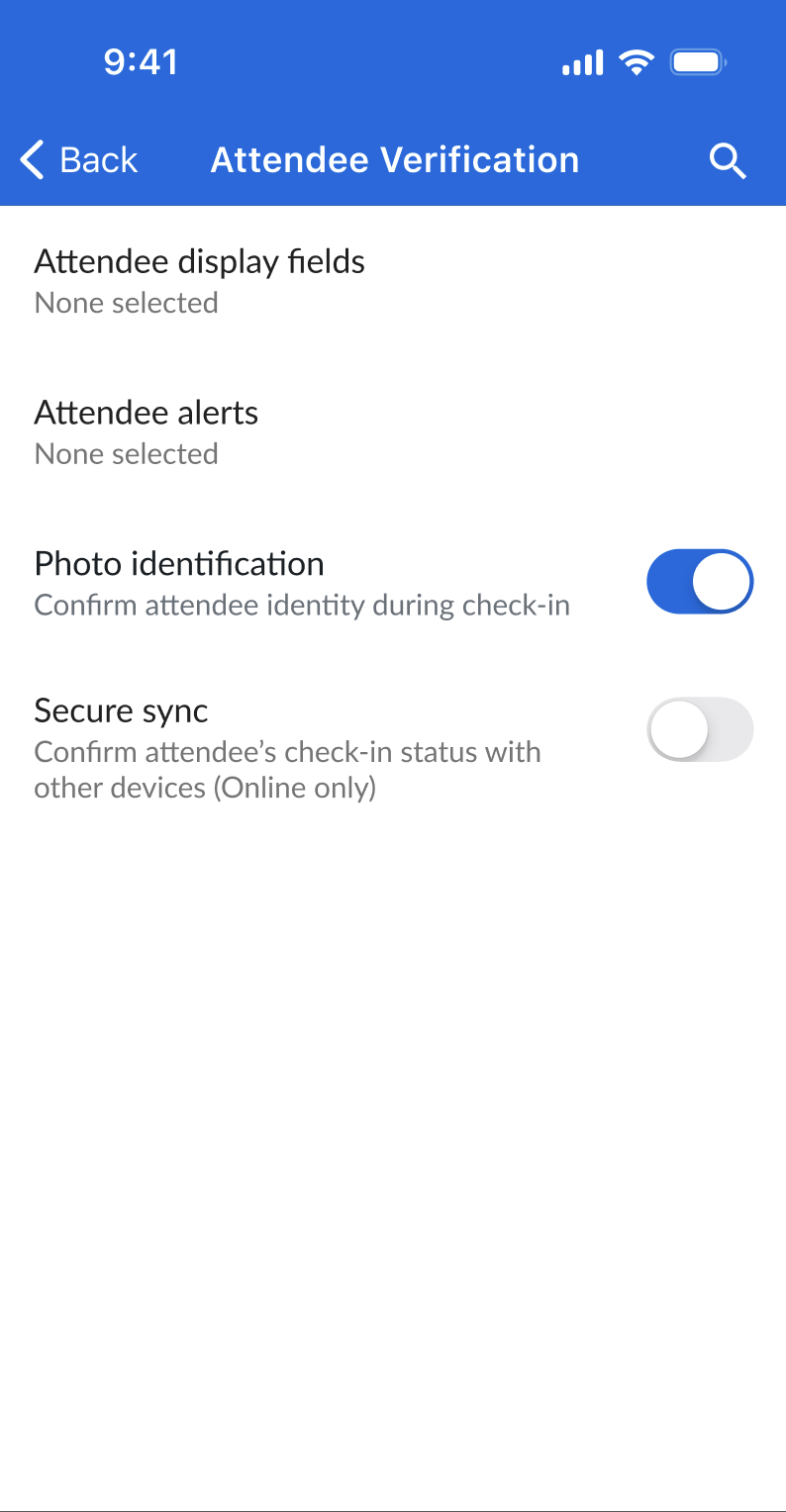Turn off Photo identification switch
786x1512 pixels.
click(700, 582)
